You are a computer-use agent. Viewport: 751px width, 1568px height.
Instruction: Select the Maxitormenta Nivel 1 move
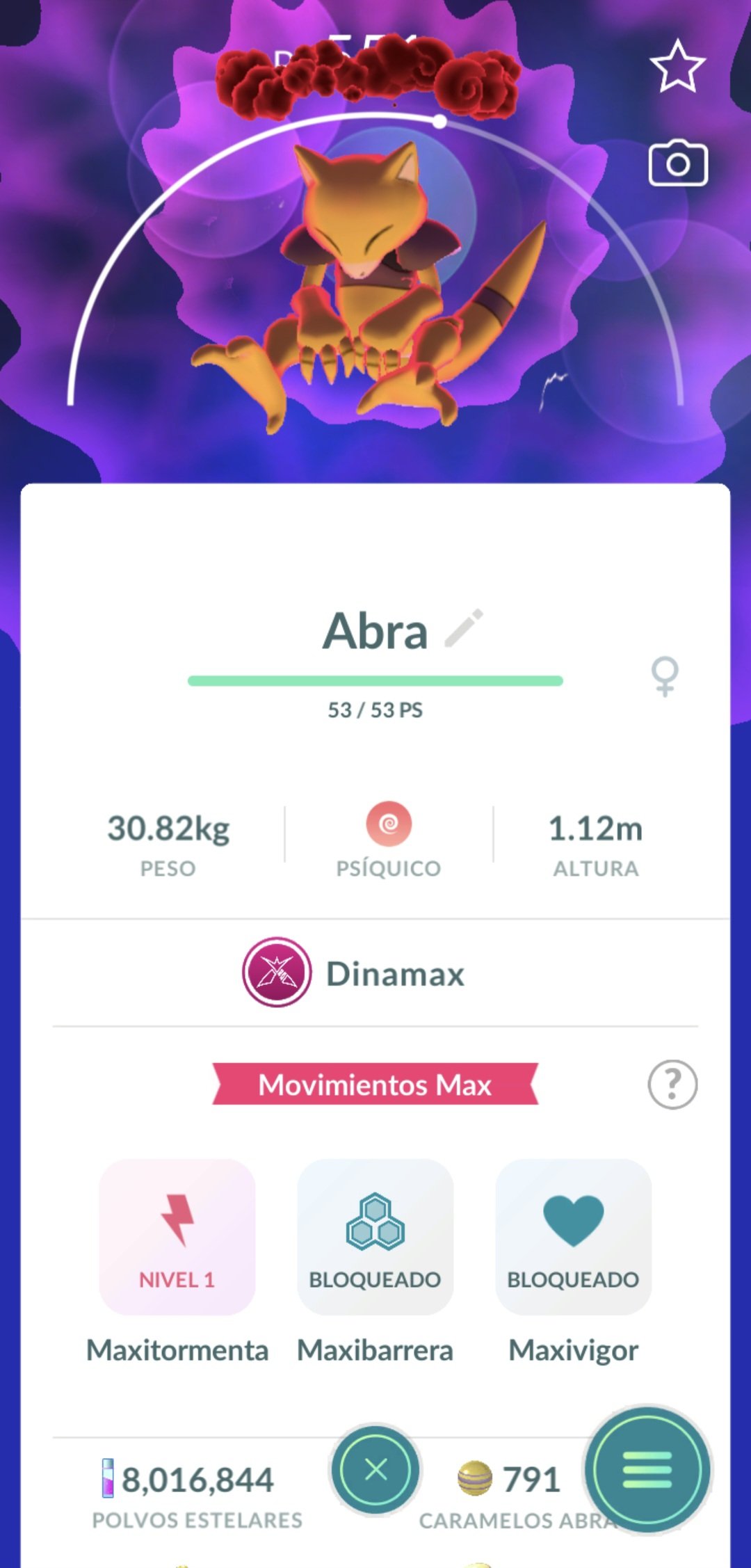pos(177,1237)
